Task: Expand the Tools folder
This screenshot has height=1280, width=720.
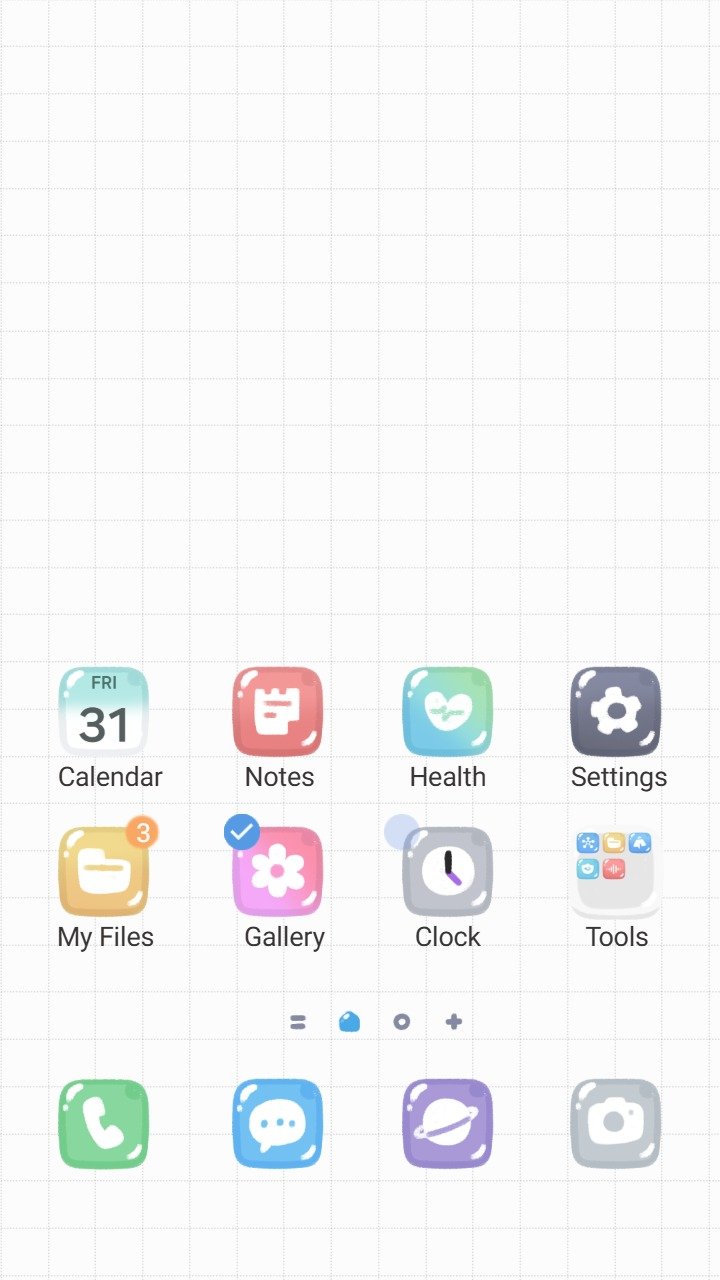Action: point(615,871)
